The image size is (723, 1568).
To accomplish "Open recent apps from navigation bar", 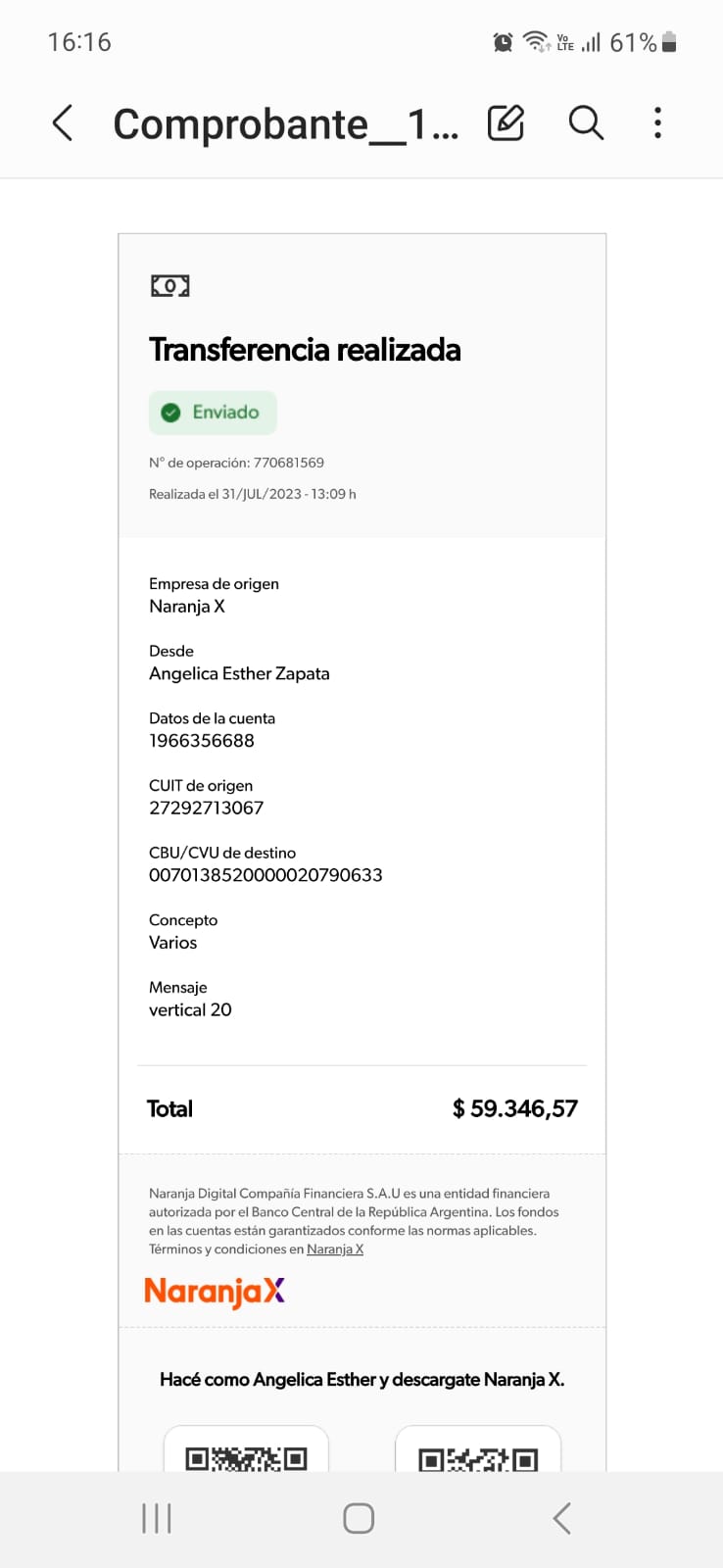I will 157,1518.
